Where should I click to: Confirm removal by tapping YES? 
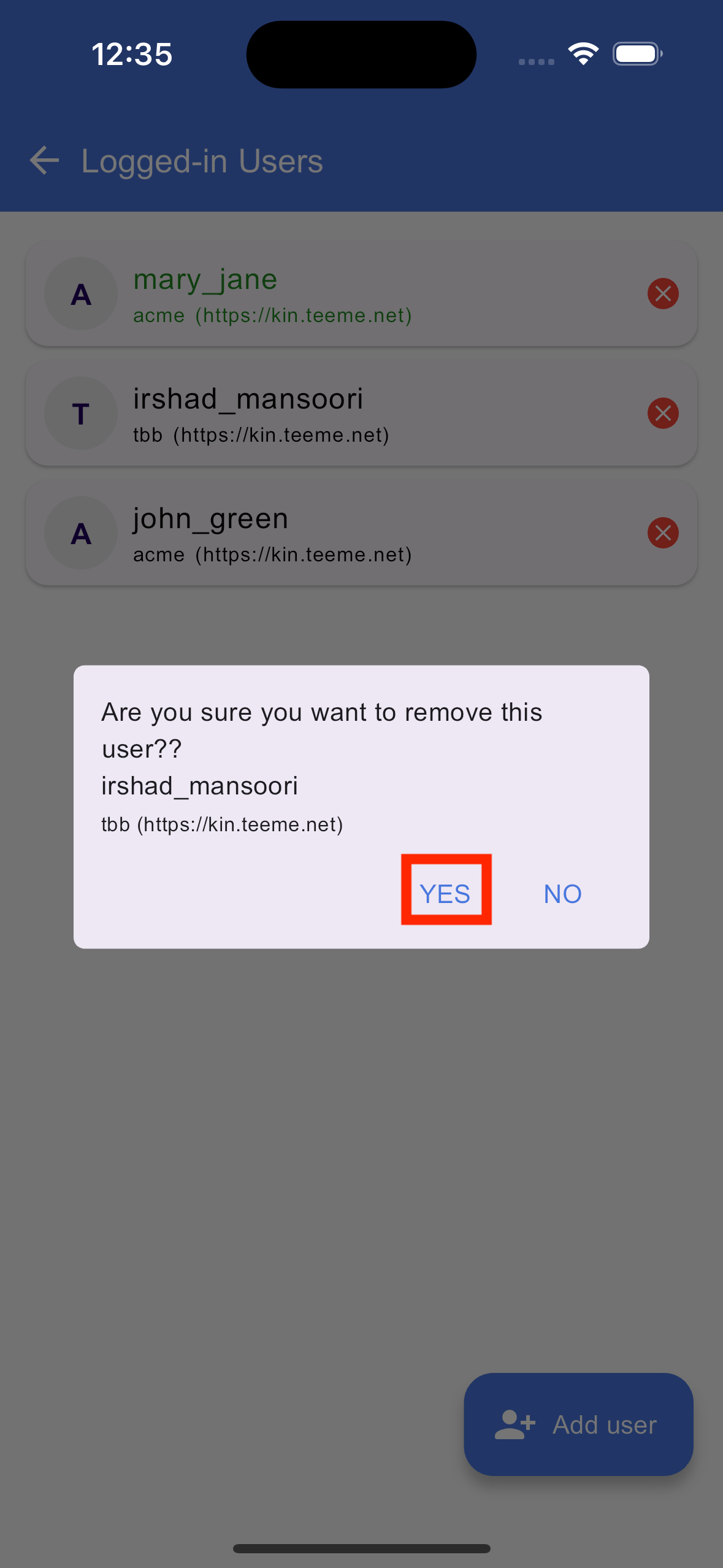(x=445, y=894)
